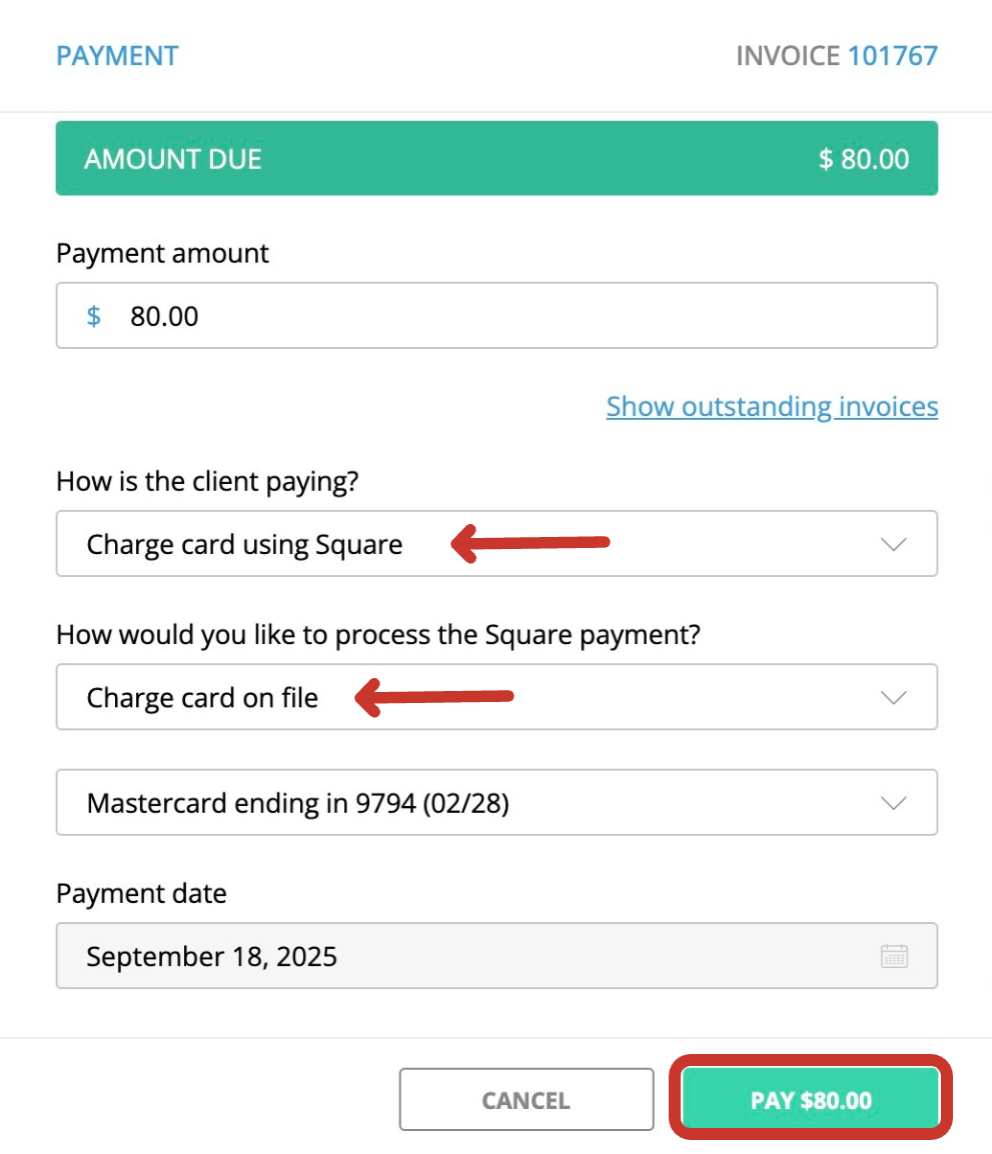992x1154 pixels.
Task: Click the 'Payment amount' field label
Action: point(161,253)
